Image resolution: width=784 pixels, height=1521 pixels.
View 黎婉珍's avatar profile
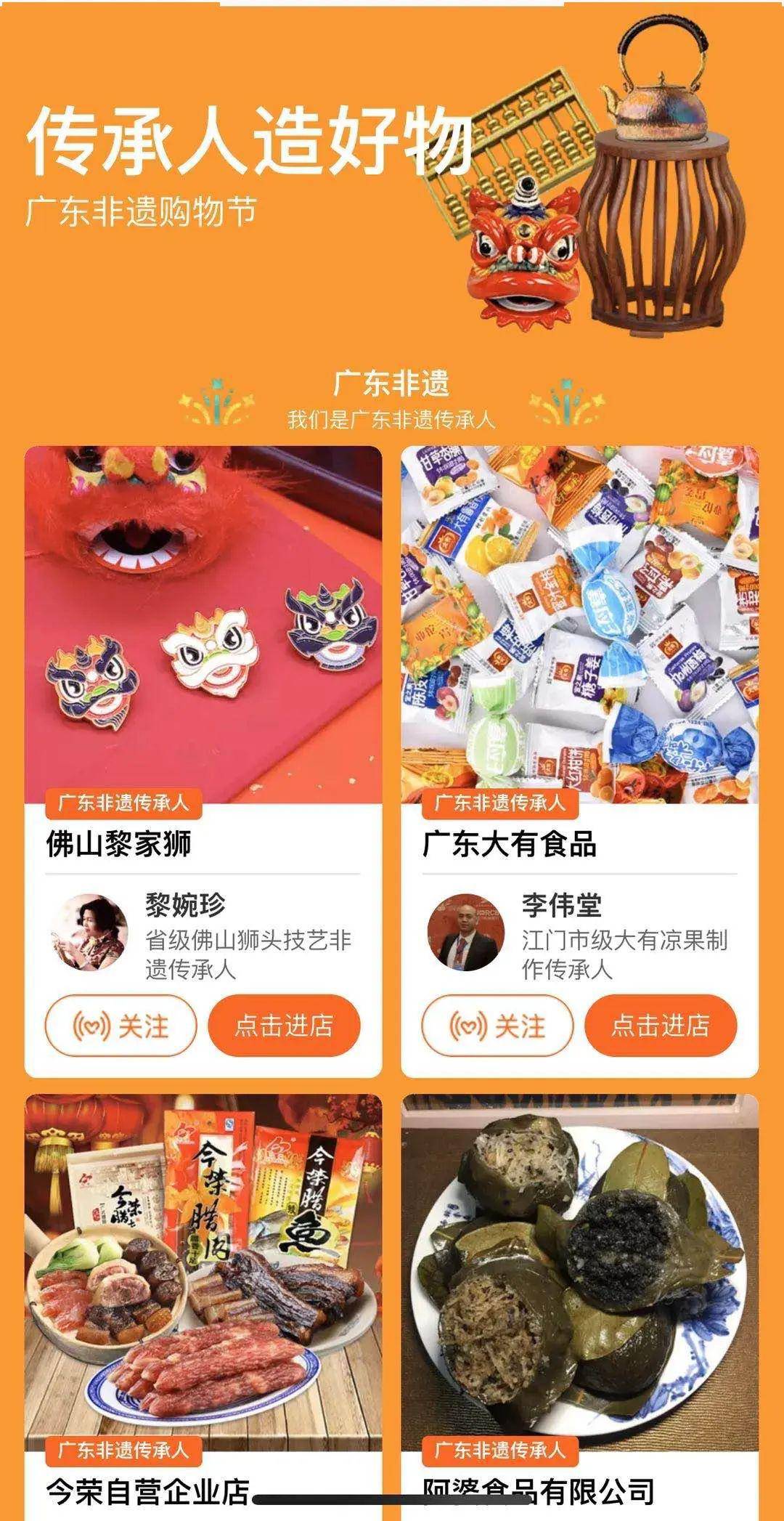pos(89,932)
